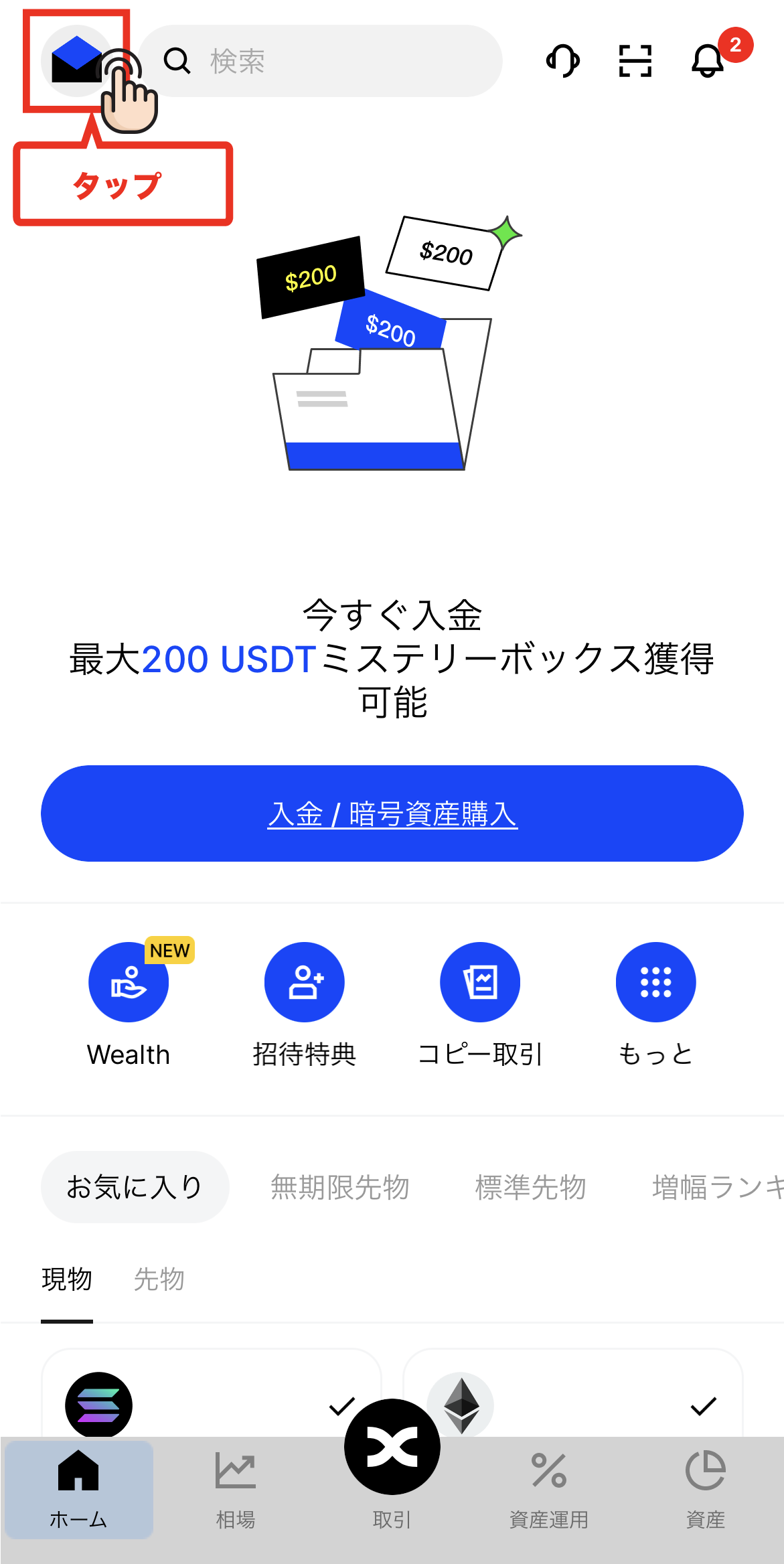Open the notifications bell
This screenshot has width=784, height=1564.
(x=708, y=61)
